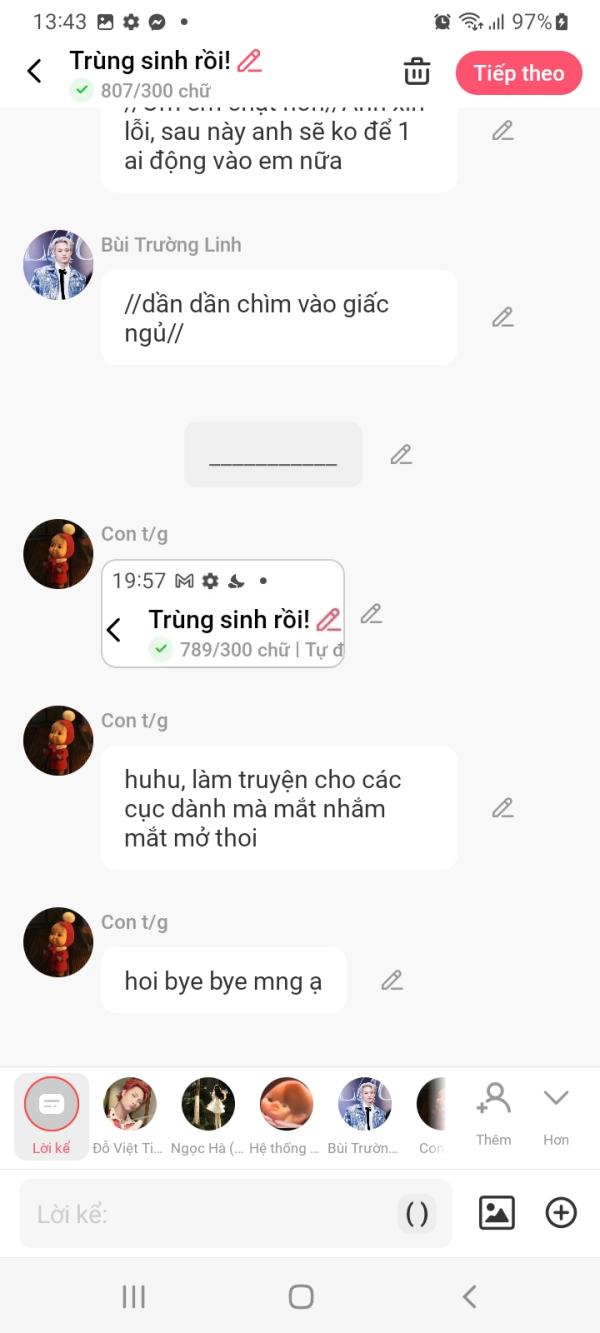Image resolution: width=600 pixels, height=1333 pixels.
Task: Edit the message "hoi bye bye mng ạ"
Action: [x=392, y=980]
